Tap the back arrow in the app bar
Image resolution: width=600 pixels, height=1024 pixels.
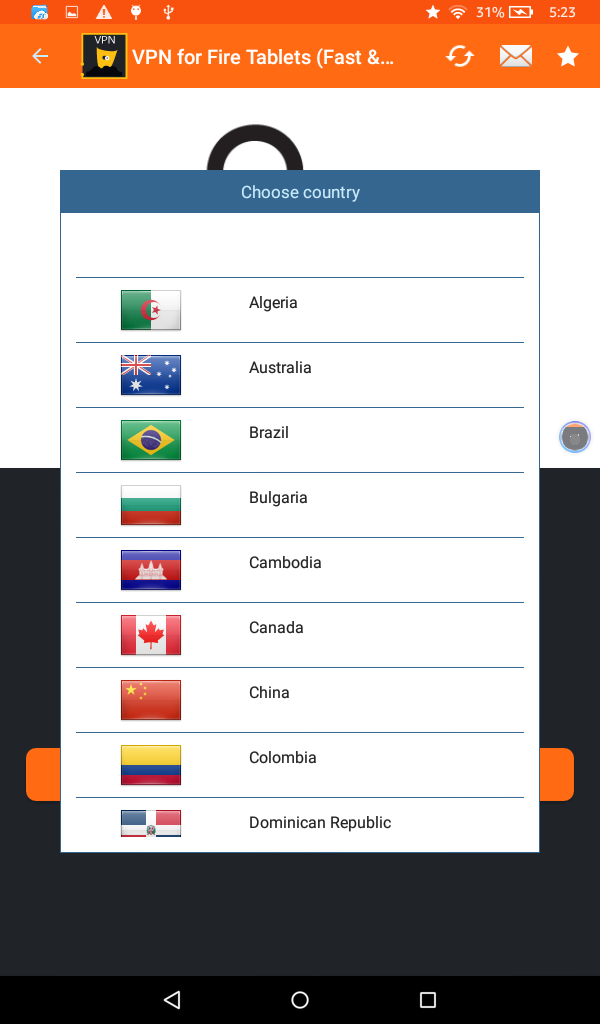pyautogui.click(x=40, y=57)
